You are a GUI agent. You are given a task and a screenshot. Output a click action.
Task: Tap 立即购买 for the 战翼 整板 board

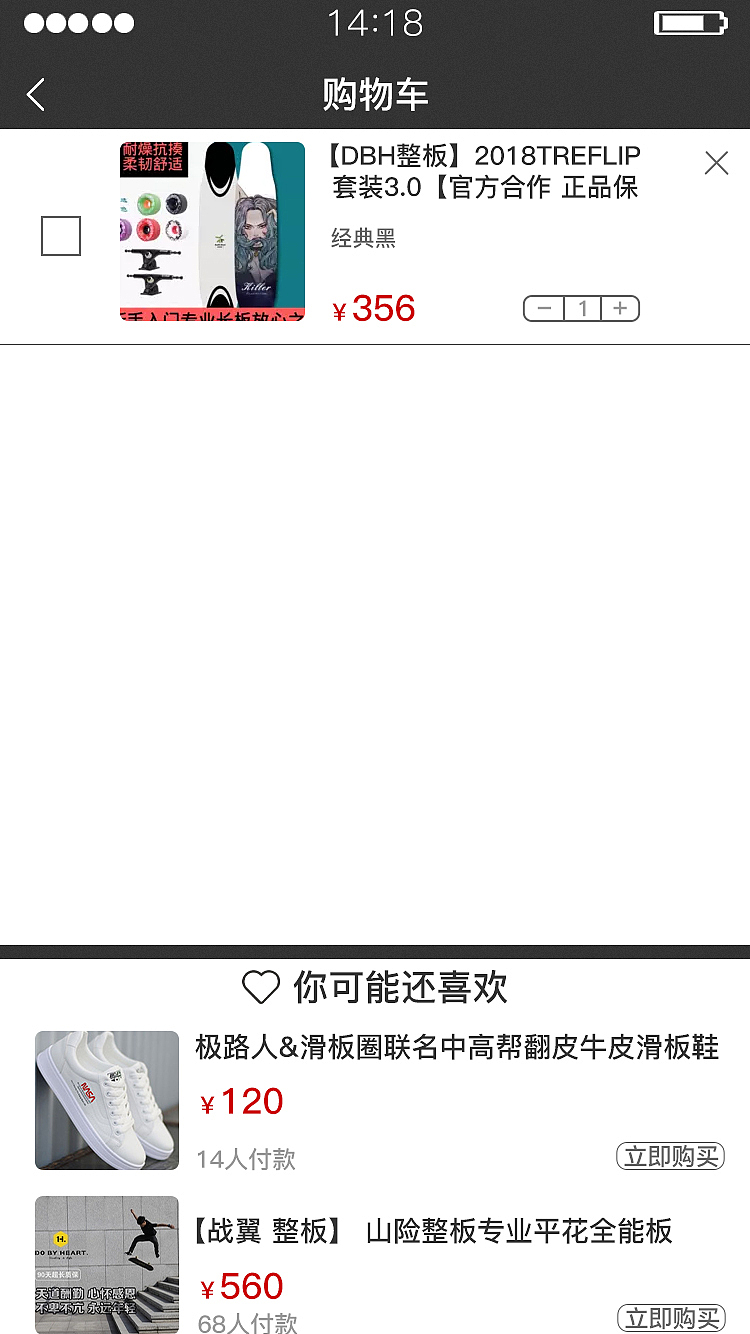(x=670, y=1318)
